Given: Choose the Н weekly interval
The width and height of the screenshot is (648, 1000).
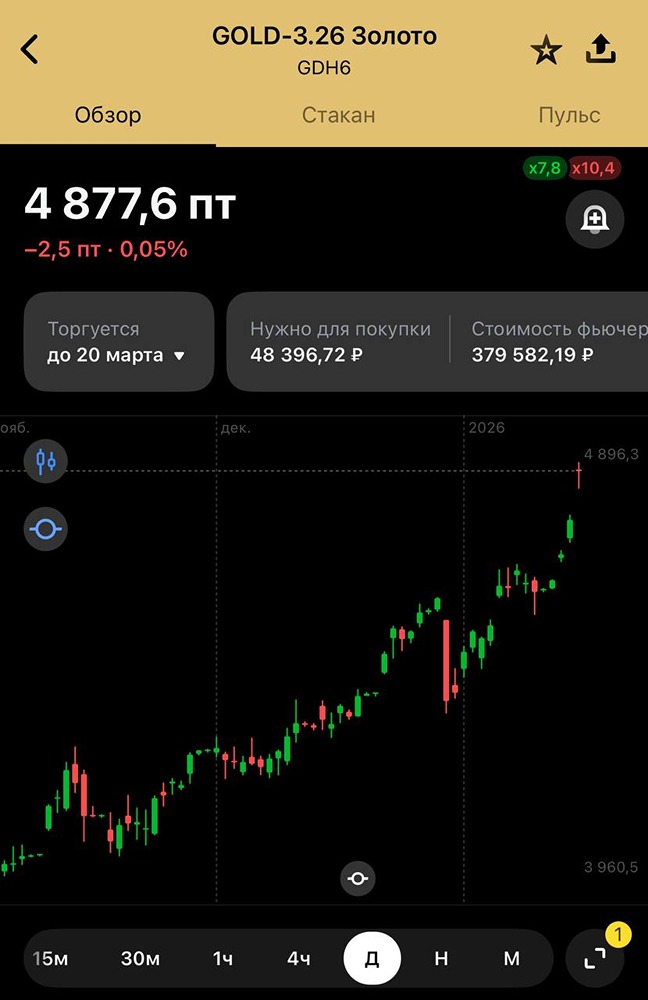Looking at the screenshot, I should pos(441,959).
